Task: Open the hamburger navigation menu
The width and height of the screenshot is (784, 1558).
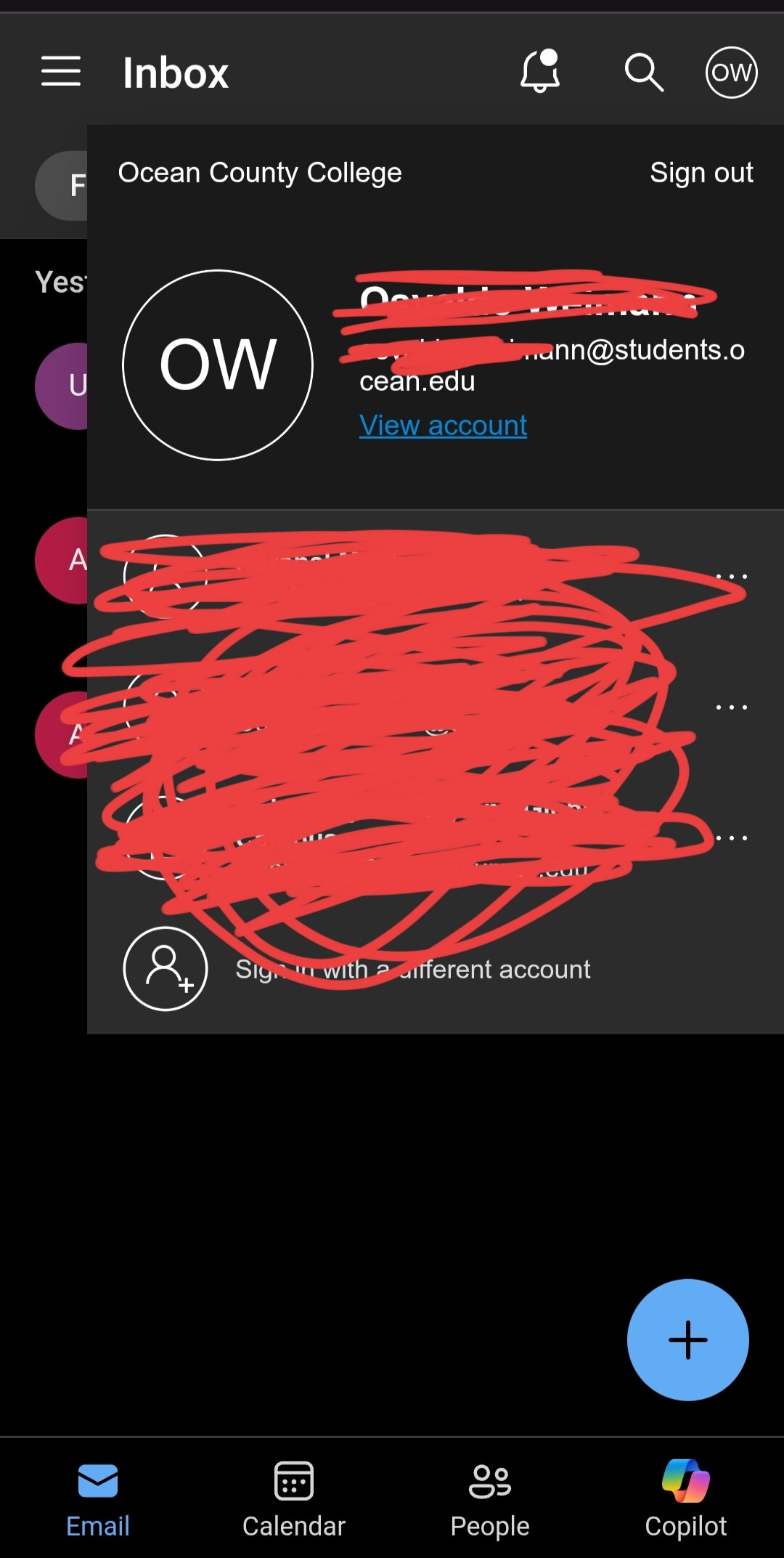Action: pyautogui.click(x=61, y=71)
